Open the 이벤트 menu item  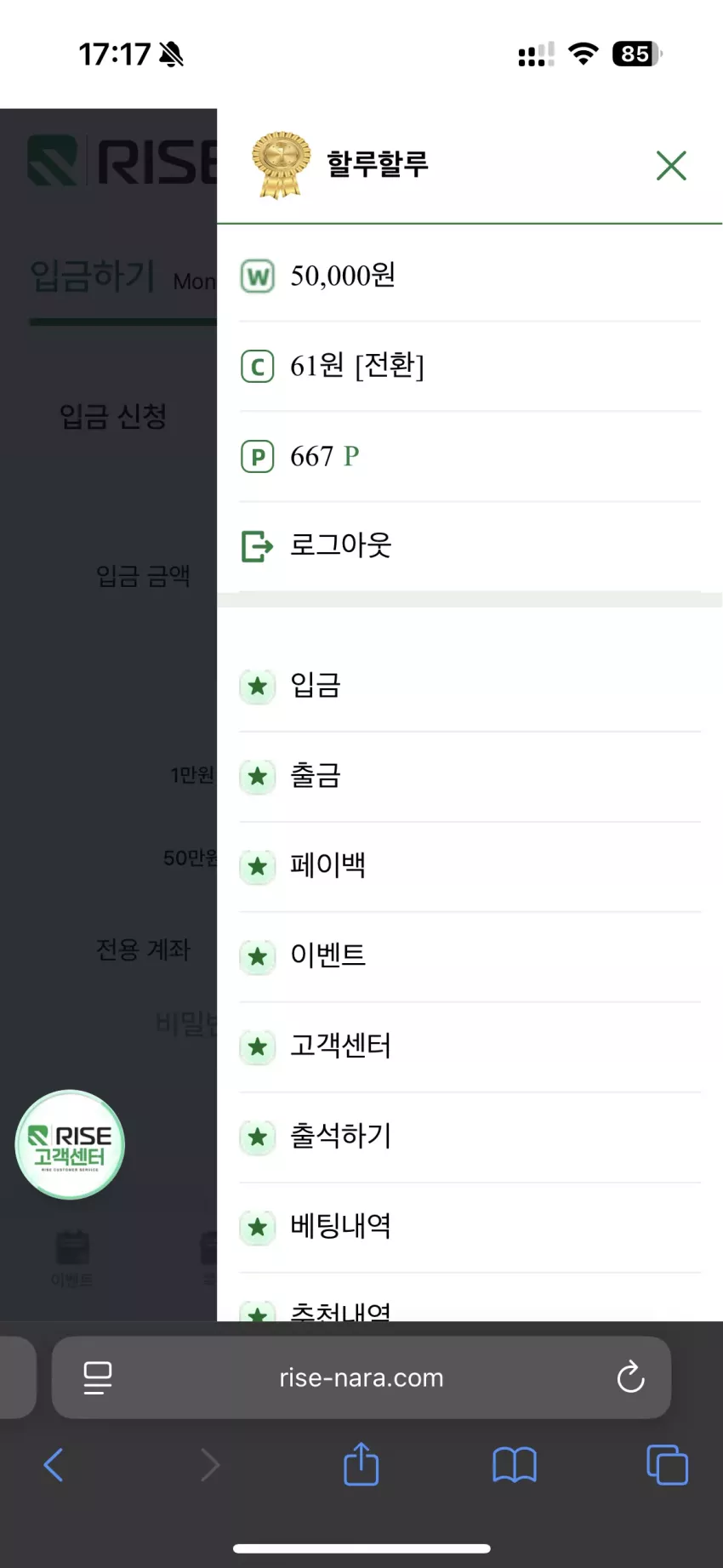[470, 956]
